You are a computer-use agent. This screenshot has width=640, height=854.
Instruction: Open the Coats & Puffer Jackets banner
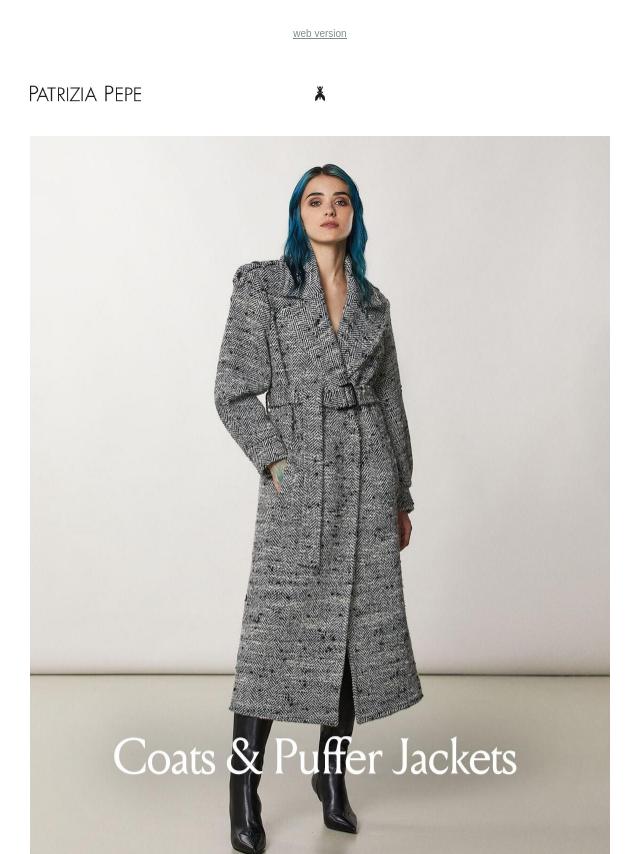pyautogui.click(x=319, y=494)
